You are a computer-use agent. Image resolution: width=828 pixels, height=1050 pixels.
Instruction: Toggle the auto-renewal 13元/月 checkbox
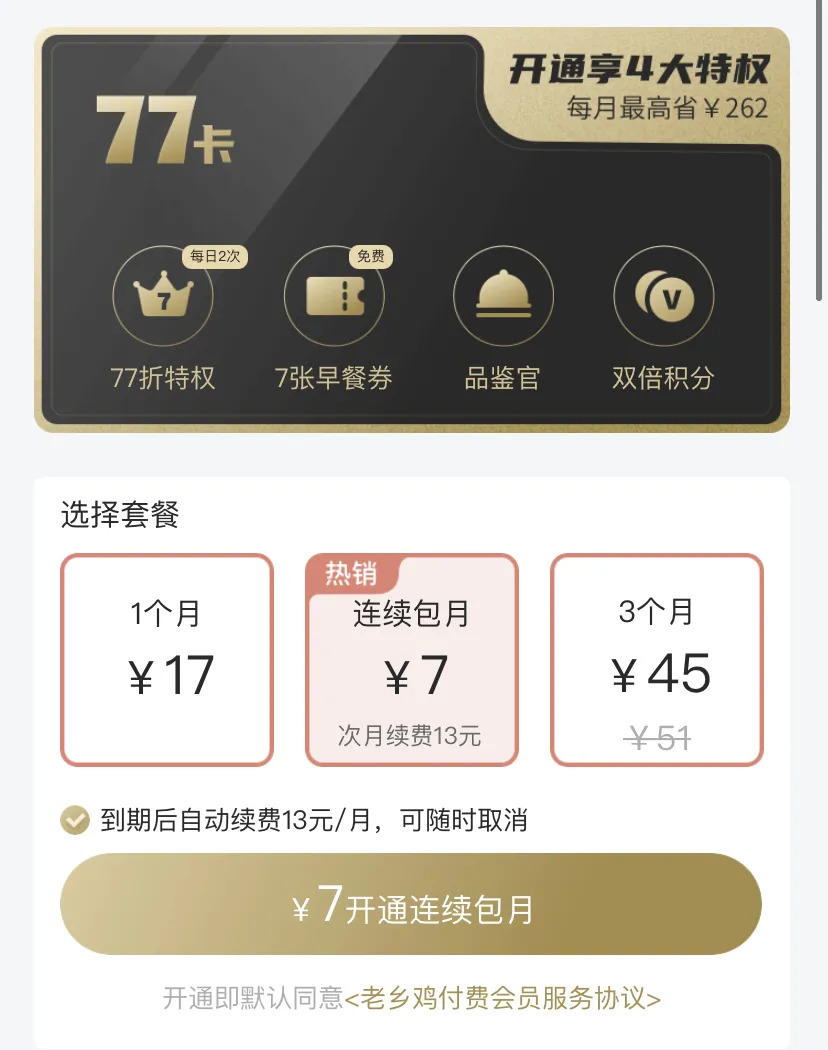tap(75, 821)
